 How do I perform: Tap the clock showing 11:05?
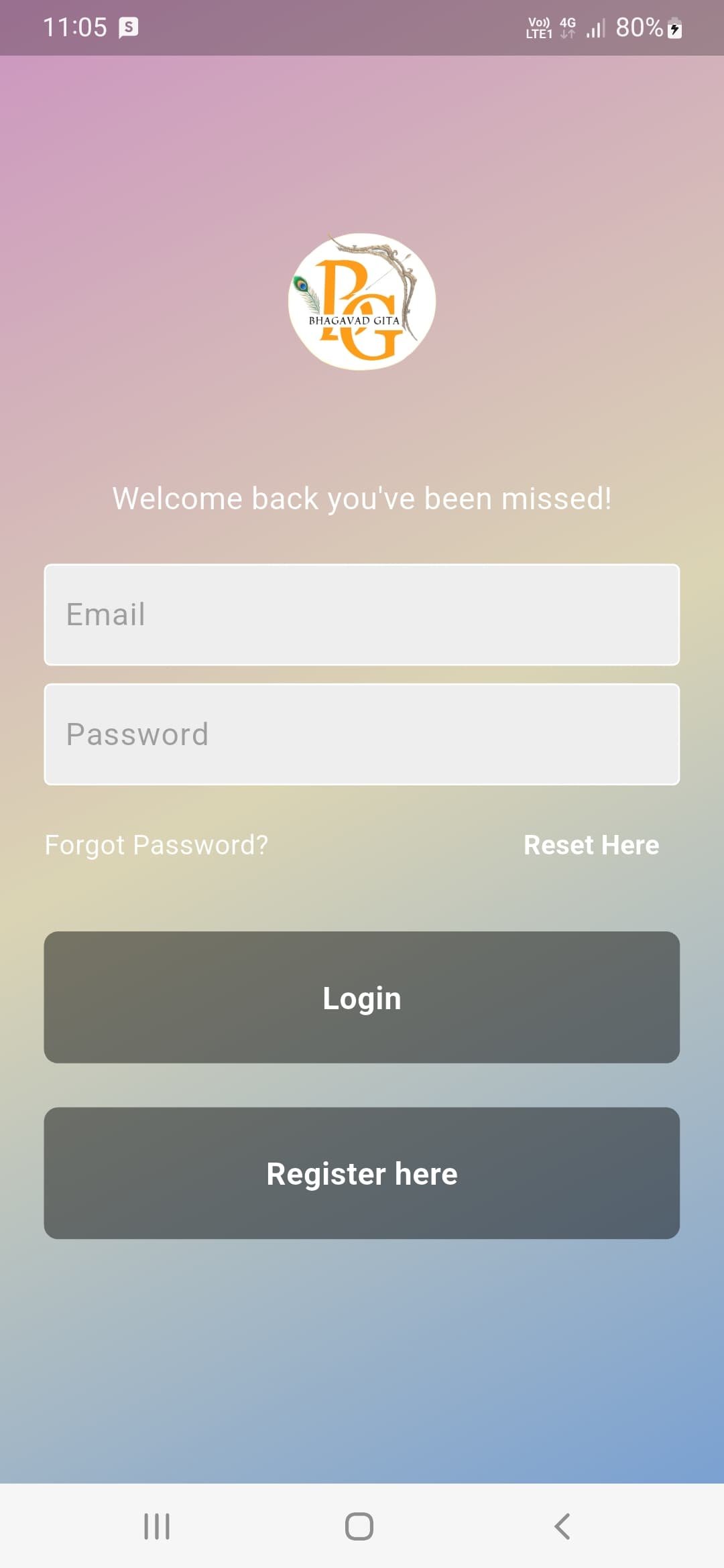pos(76,27)
